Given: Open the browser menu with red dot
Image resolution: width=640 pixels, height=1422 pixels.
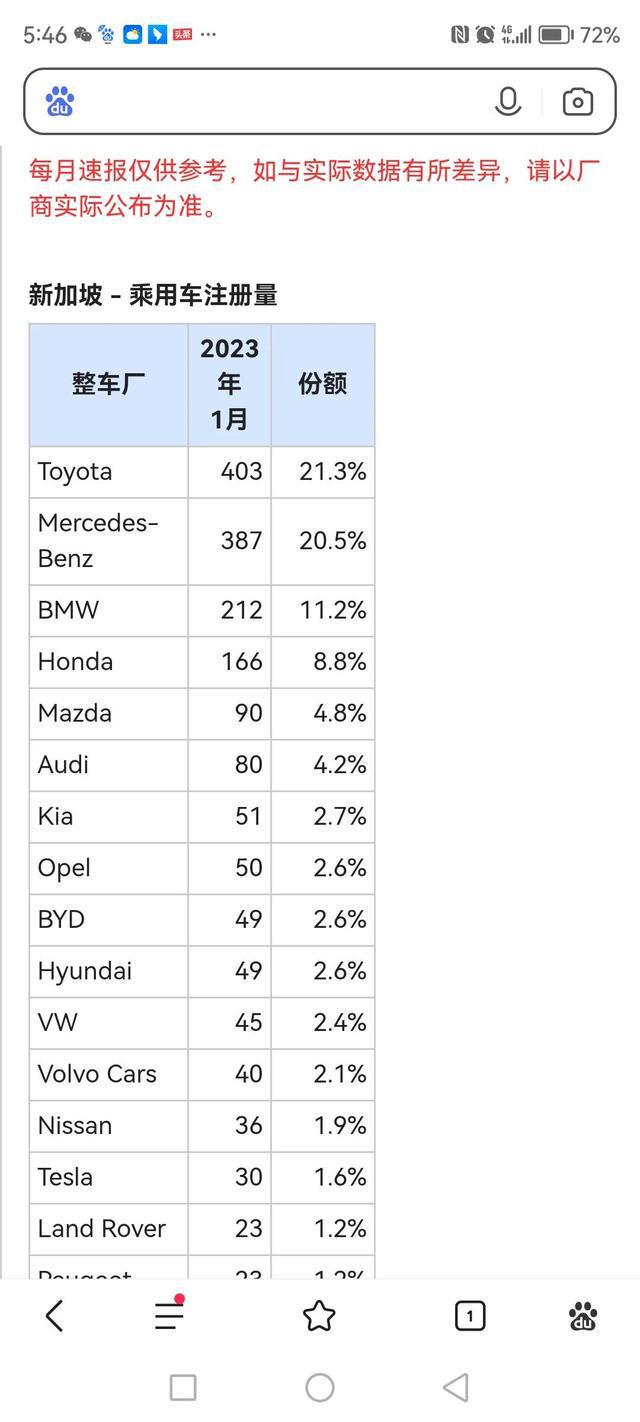Looking at the screenshot, I should [x=170, y=1315].
